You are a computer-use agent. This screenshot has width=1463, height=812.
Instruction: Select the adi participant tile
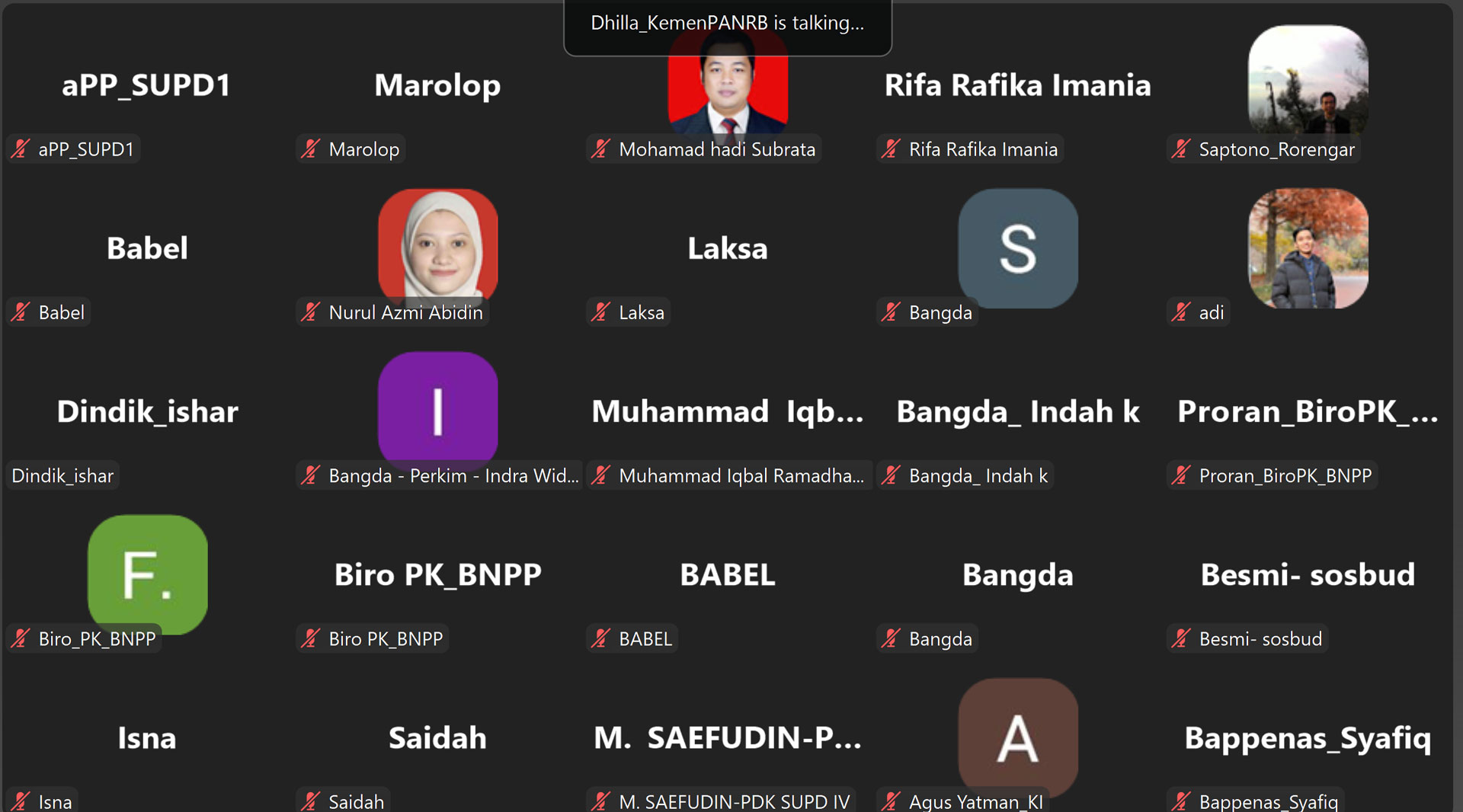click(1308, 248)
